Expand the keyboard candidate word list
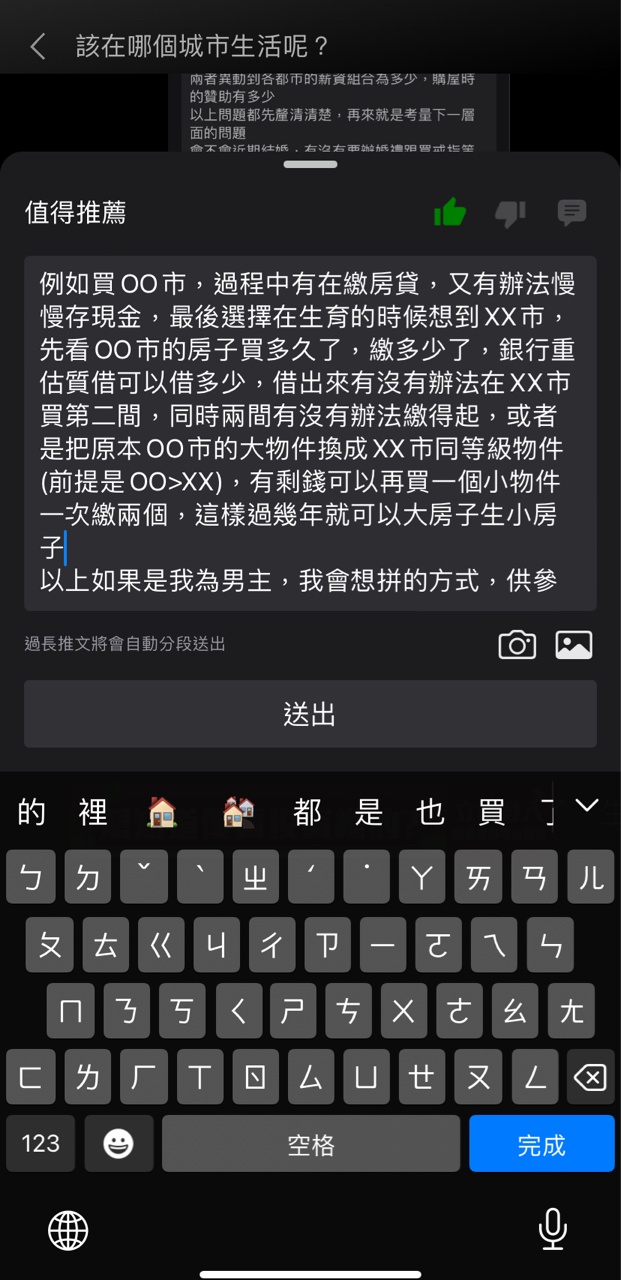The width and height of the screenshot is (621, 1280). [587, 805]
